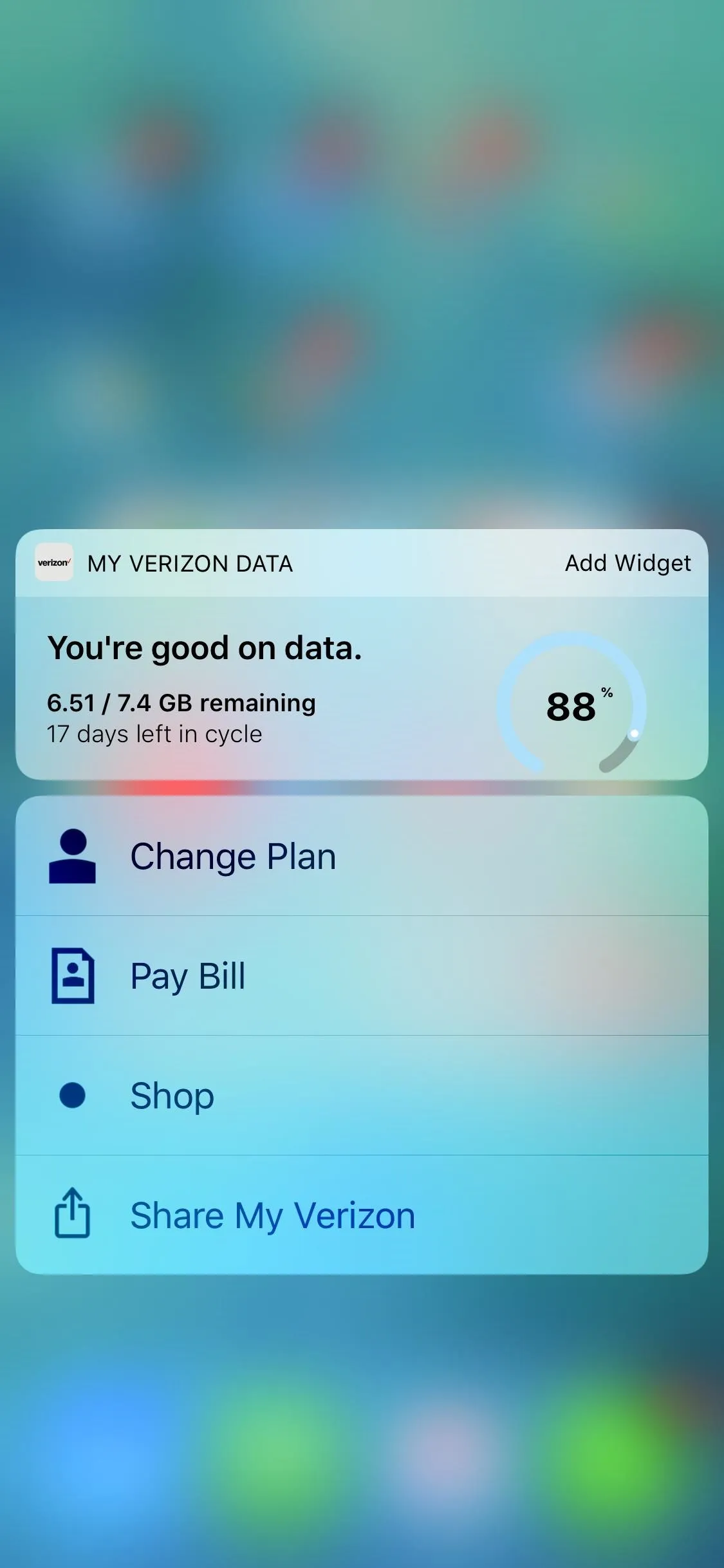
Task: Choose the Shop quick action
Action: [x=362, y=1096]
